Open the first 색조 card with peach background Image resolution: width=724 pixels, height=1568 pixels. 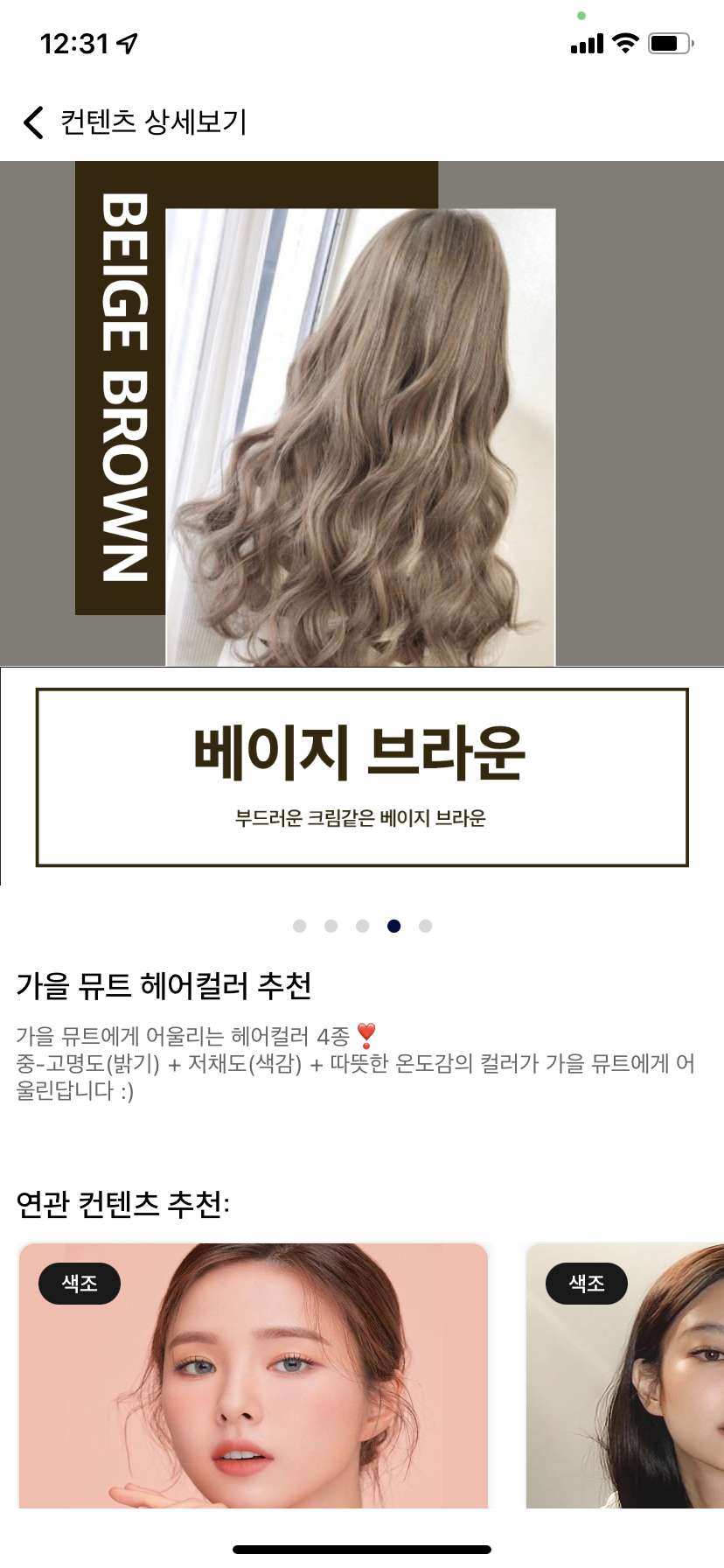tap(254, 1375)
